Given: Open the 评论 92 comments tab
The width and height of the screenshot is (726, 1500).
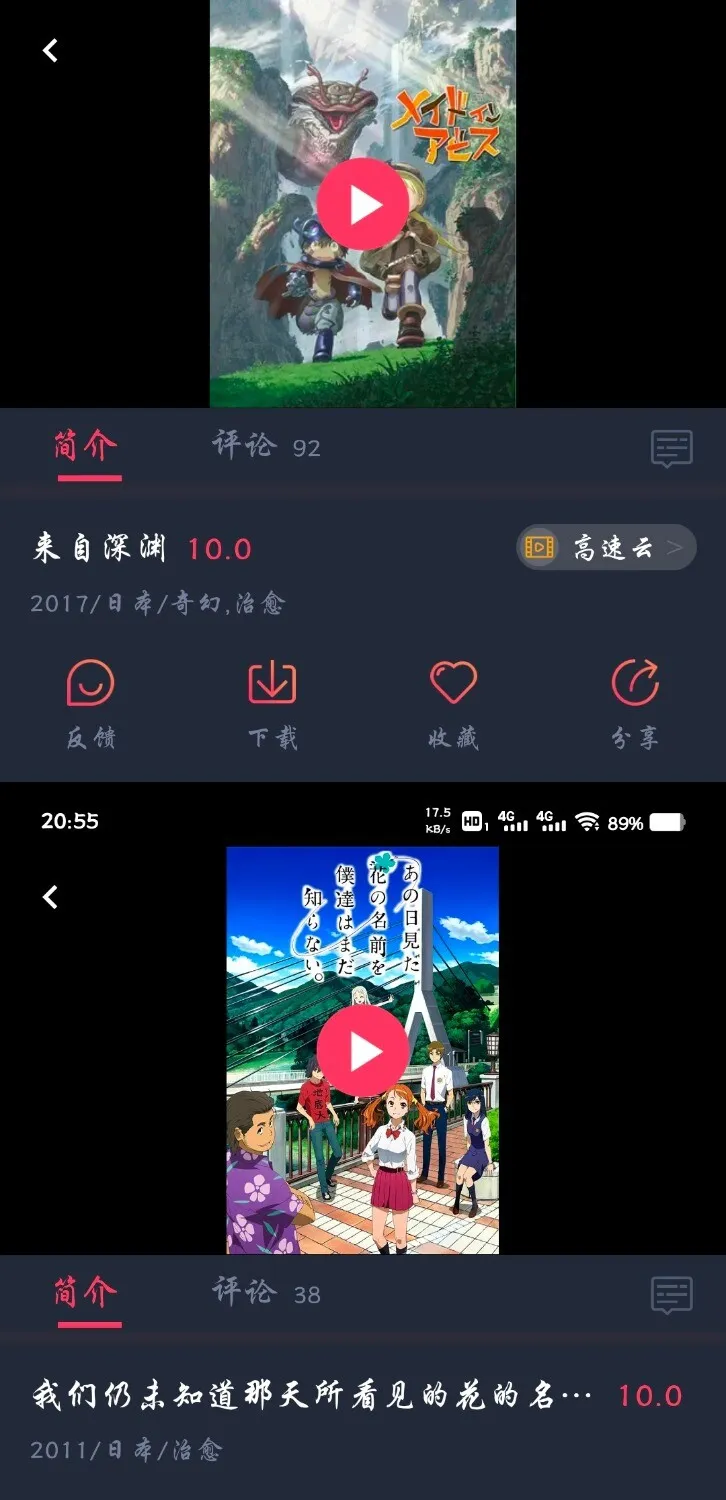Looking at the screenshot, I should 266,446.
